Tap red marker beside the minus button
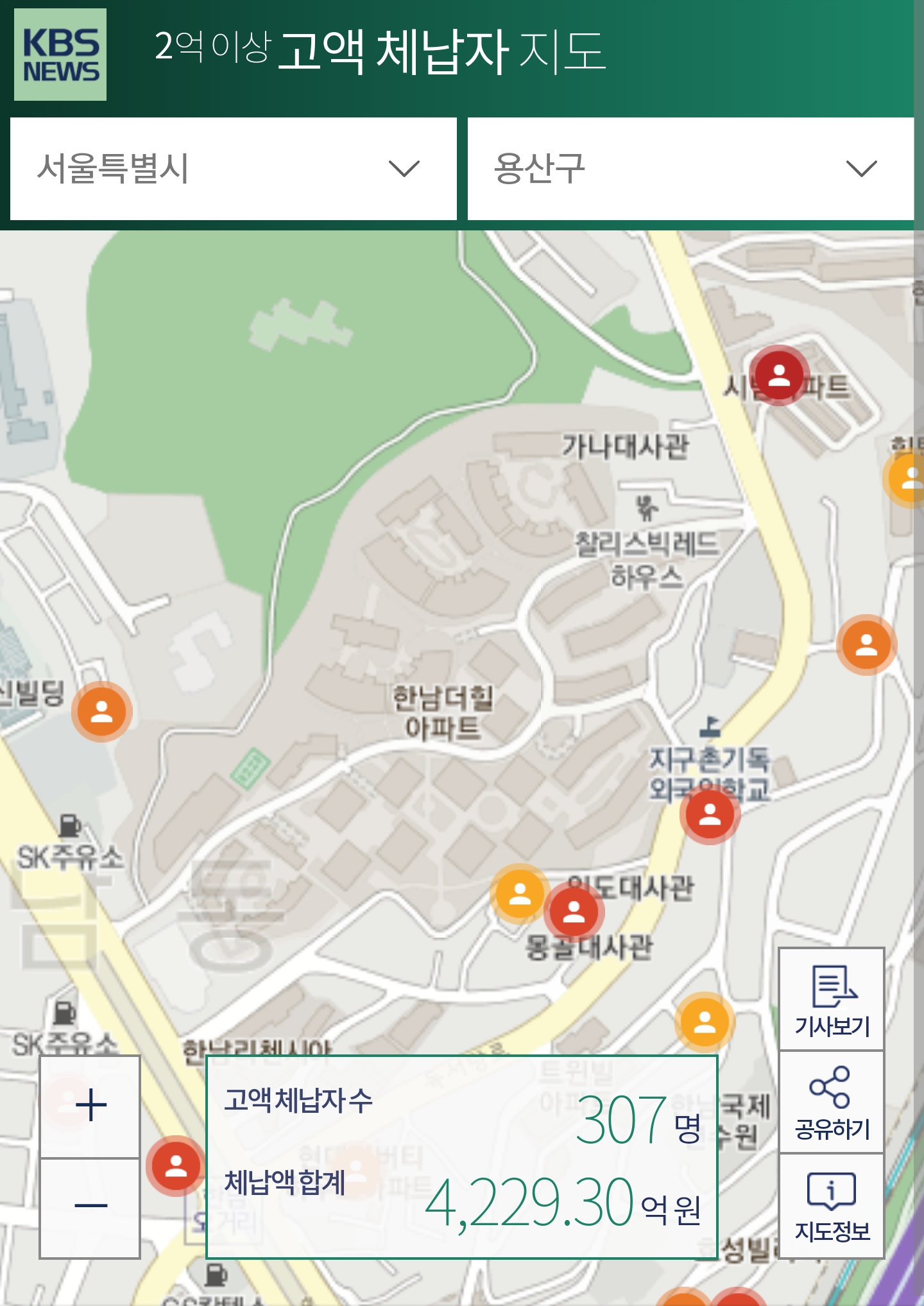 (176, 1165)
